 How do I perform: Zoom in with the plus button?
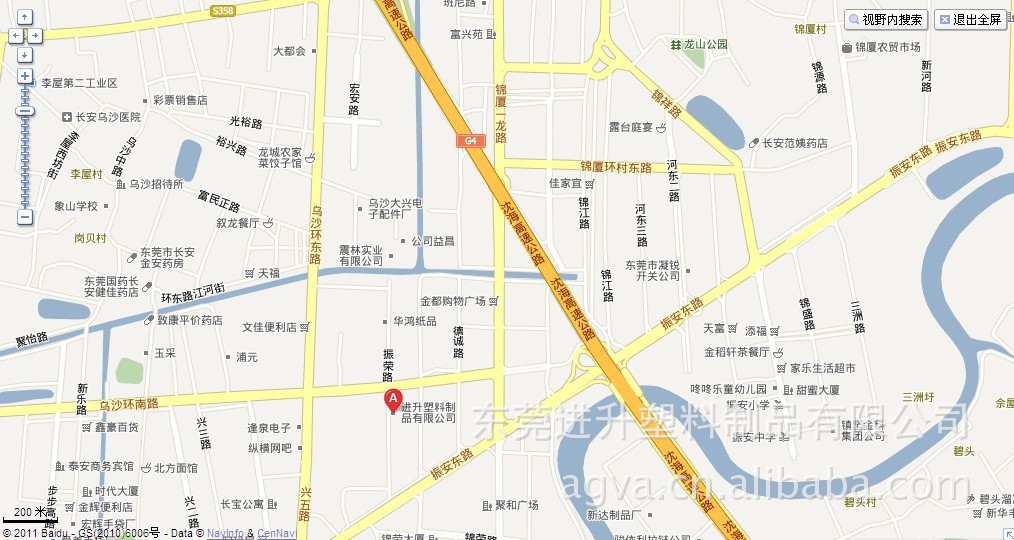[25, 76]
